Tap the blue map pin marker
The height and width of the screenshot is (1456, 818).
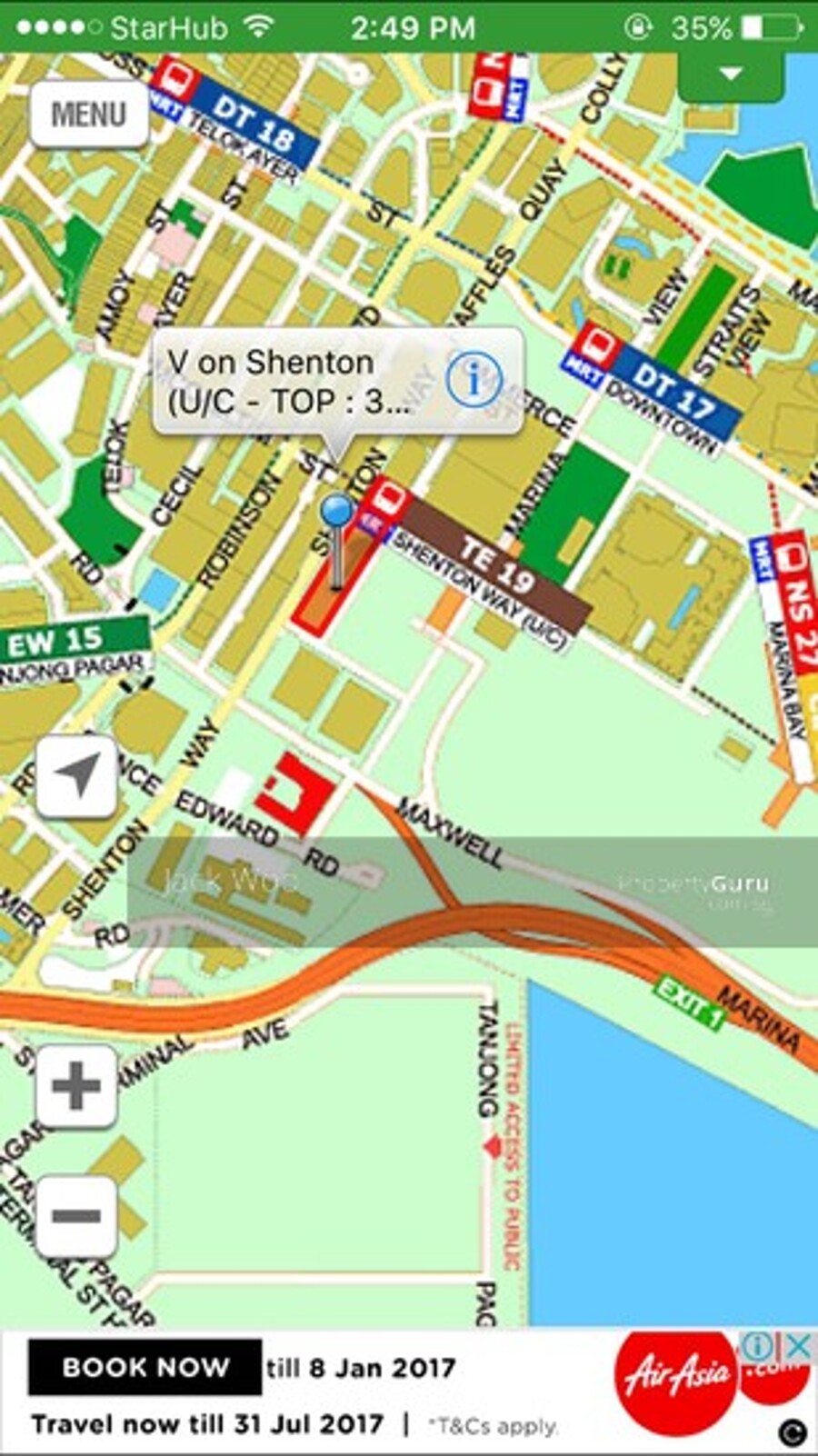click(x=338, y=512)
